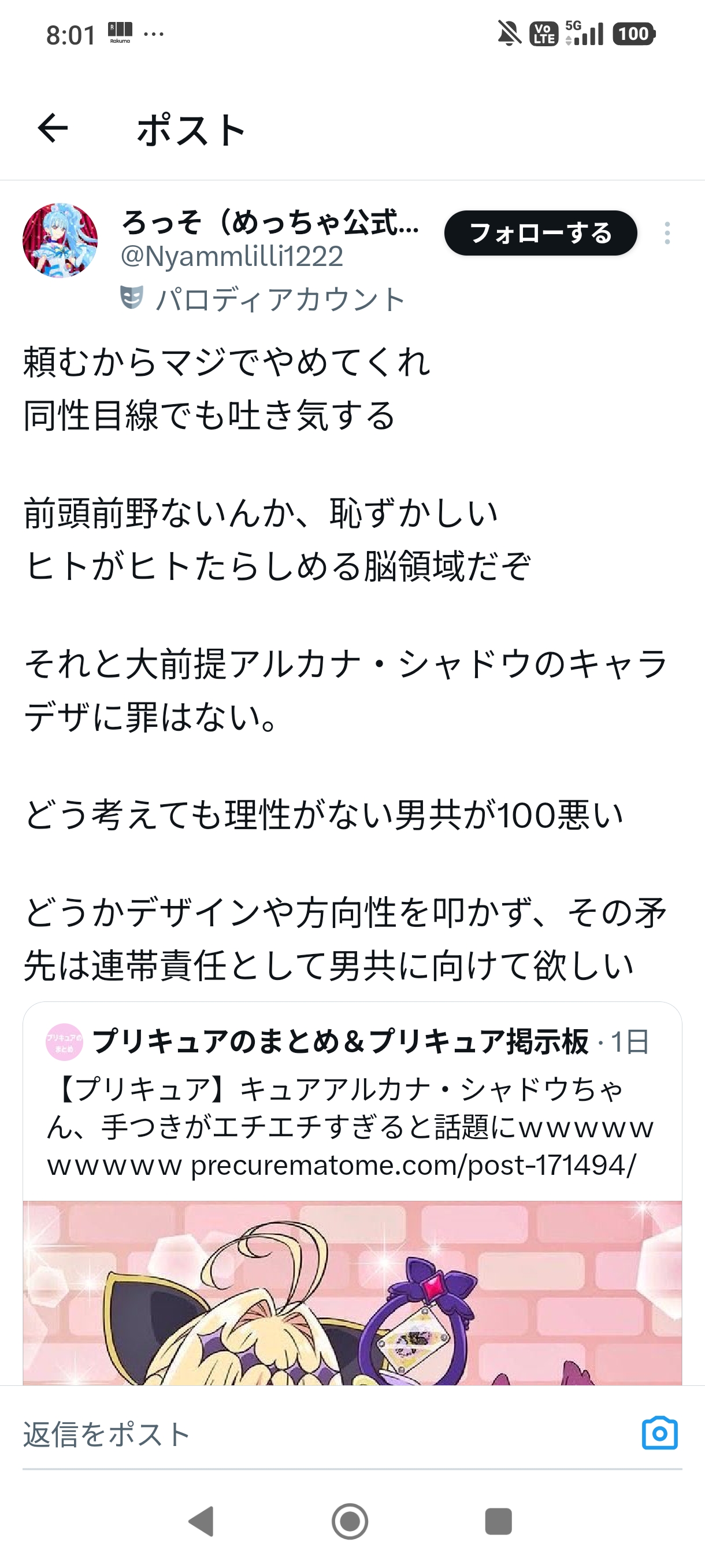Open the @Nyammlilli1222 profile handle

tap(232, 256)
